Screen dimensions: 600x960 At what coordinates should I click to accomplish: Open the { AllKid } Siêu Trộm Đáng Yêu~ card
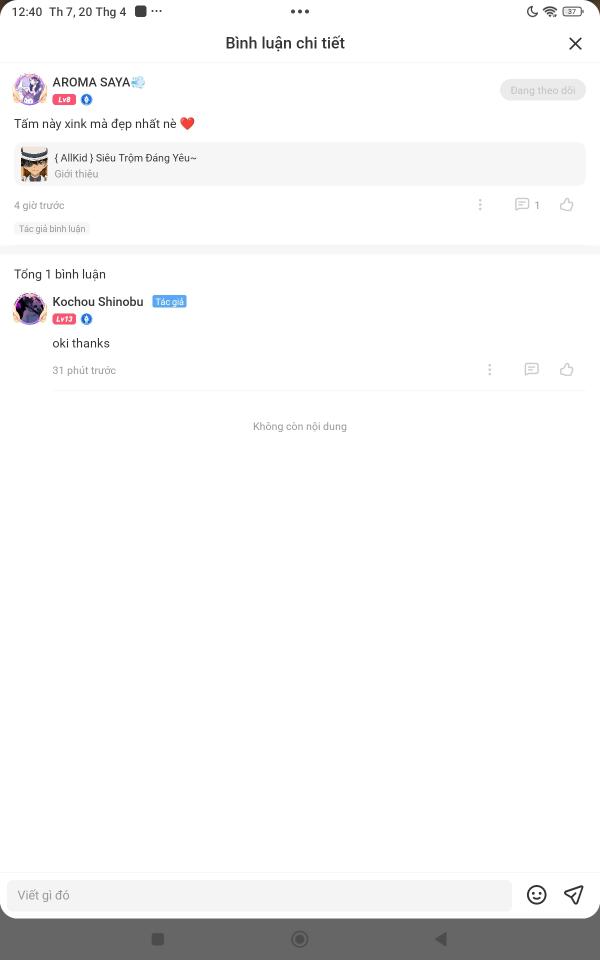(299, 165)
